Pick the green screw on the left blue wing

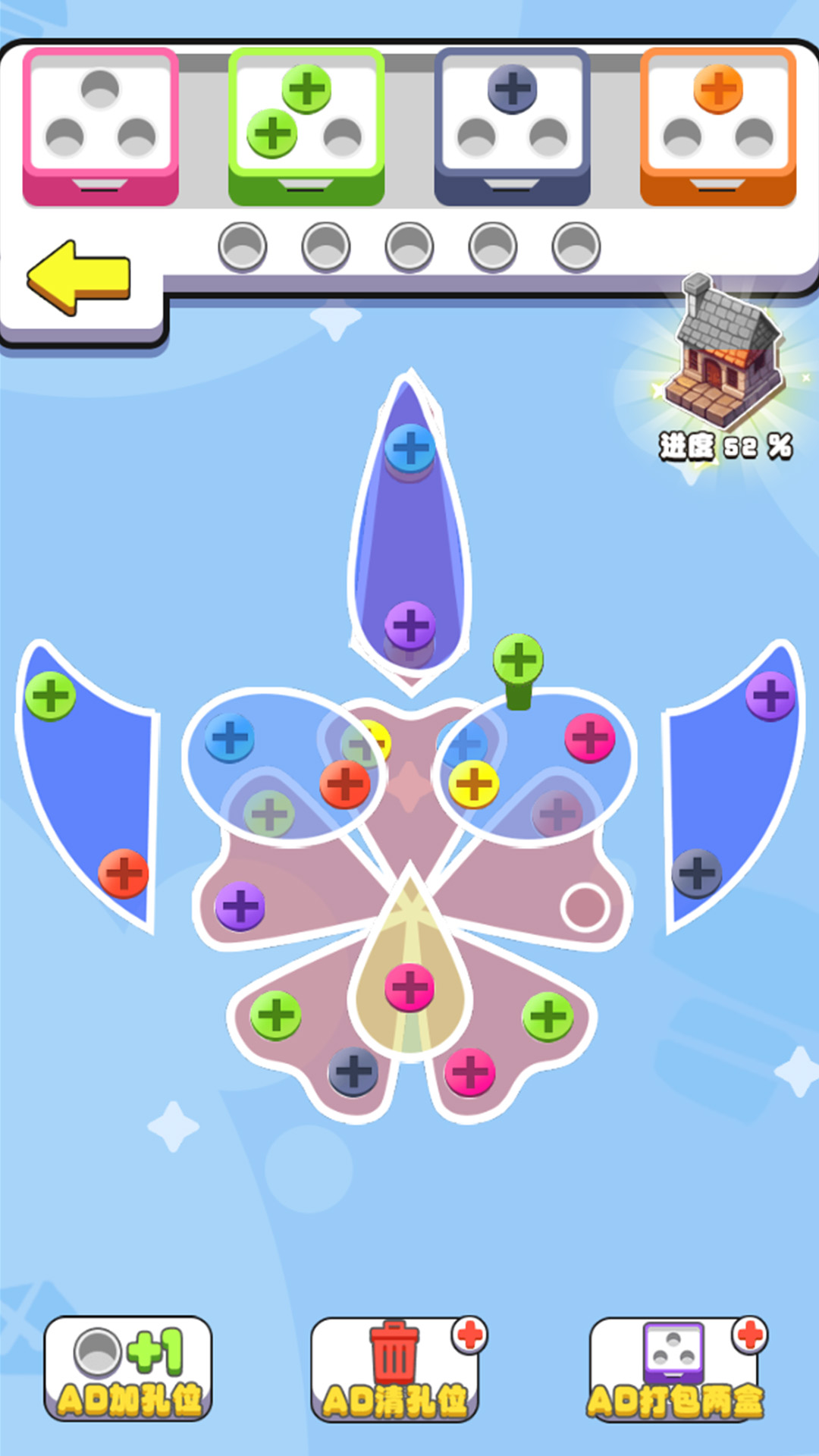pos(50,696)
